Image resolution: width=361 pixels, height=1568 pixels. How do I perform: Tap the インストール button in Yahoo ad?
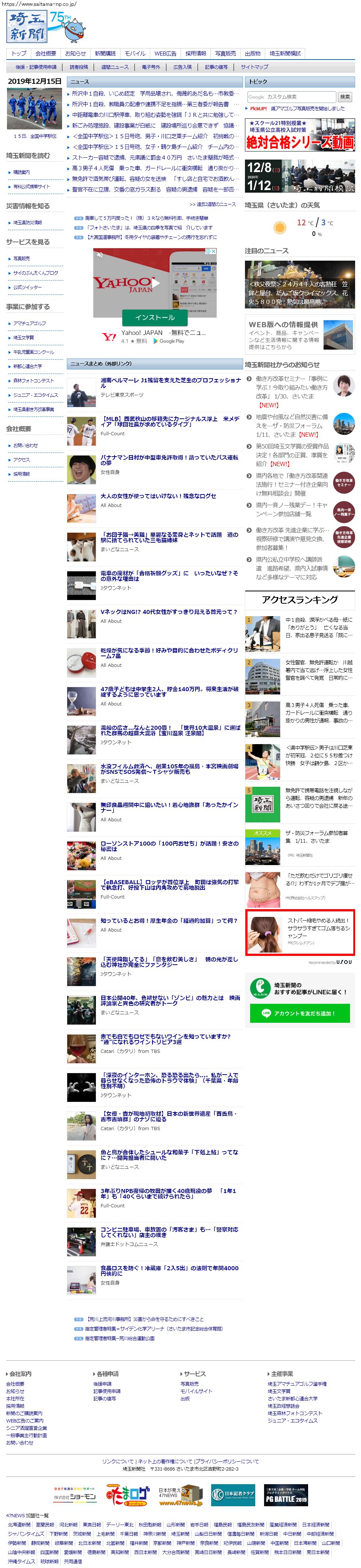coord(154,317)
